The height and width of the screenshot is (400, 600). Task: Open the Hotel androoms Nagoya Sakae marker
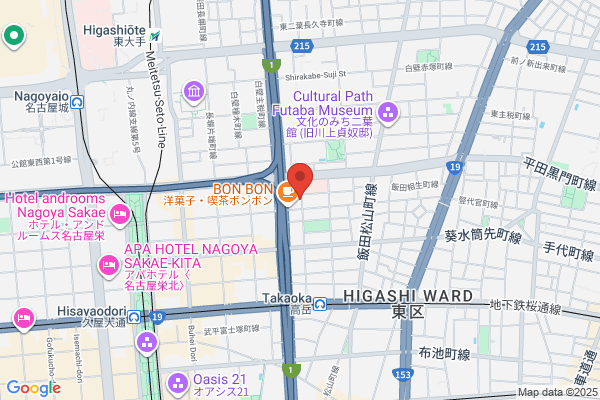pyautogui.click(x=120, y=216)
